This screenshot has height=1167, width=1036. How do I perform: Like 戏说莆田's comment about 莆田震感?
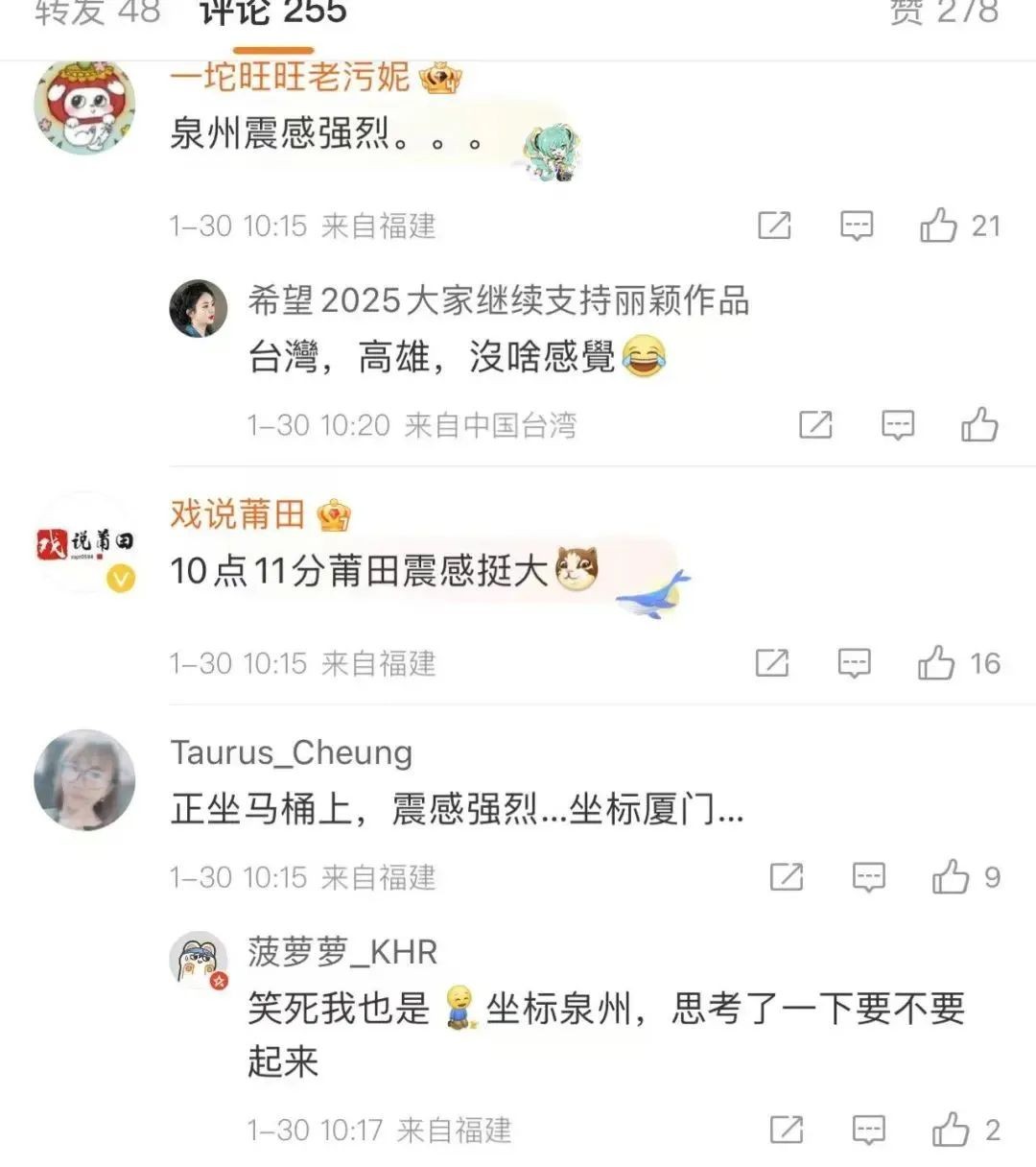point(937,663)
